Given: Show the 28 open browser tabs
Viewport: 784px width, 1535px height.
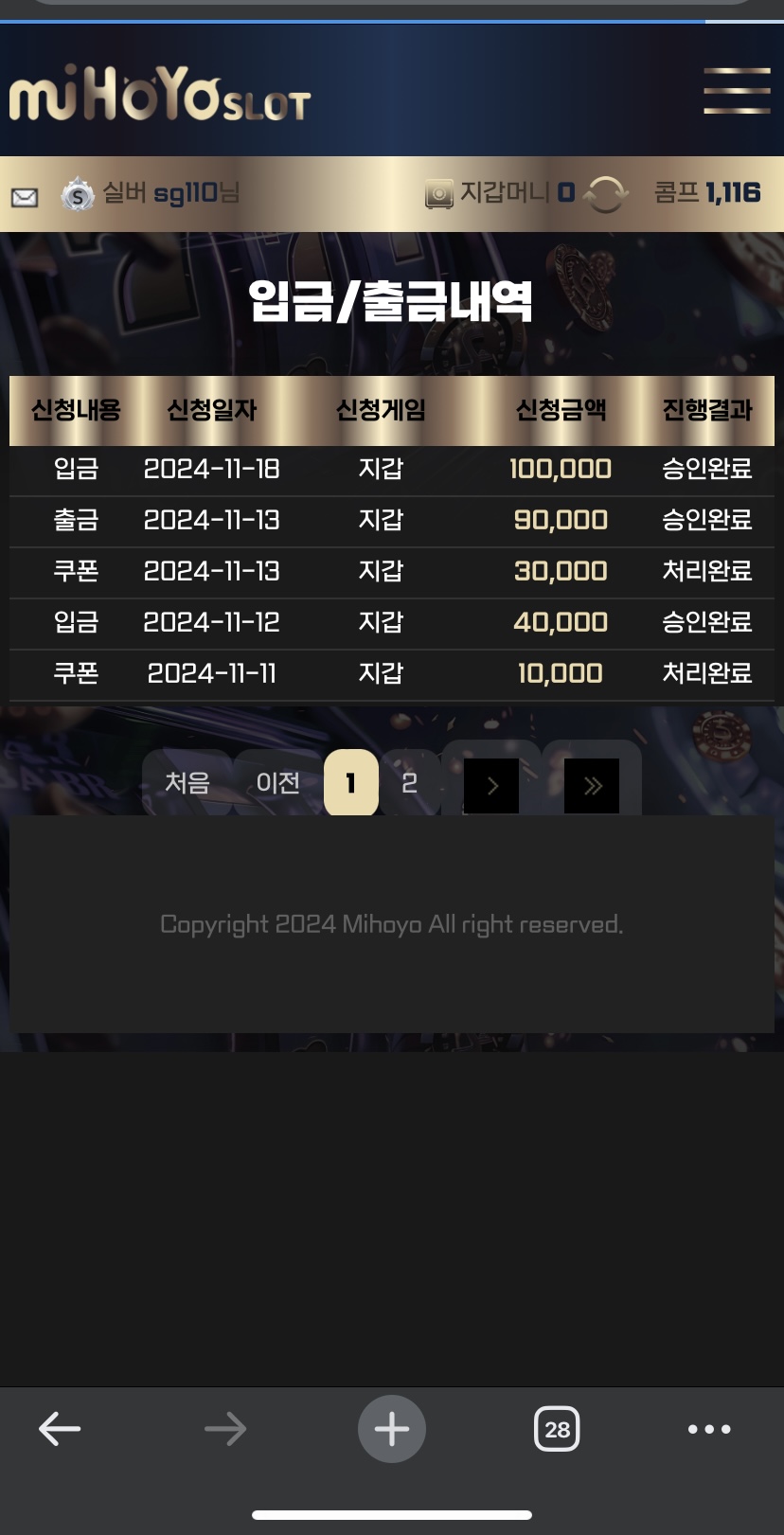Looking at the screenshot, I should coord(557,1429).
